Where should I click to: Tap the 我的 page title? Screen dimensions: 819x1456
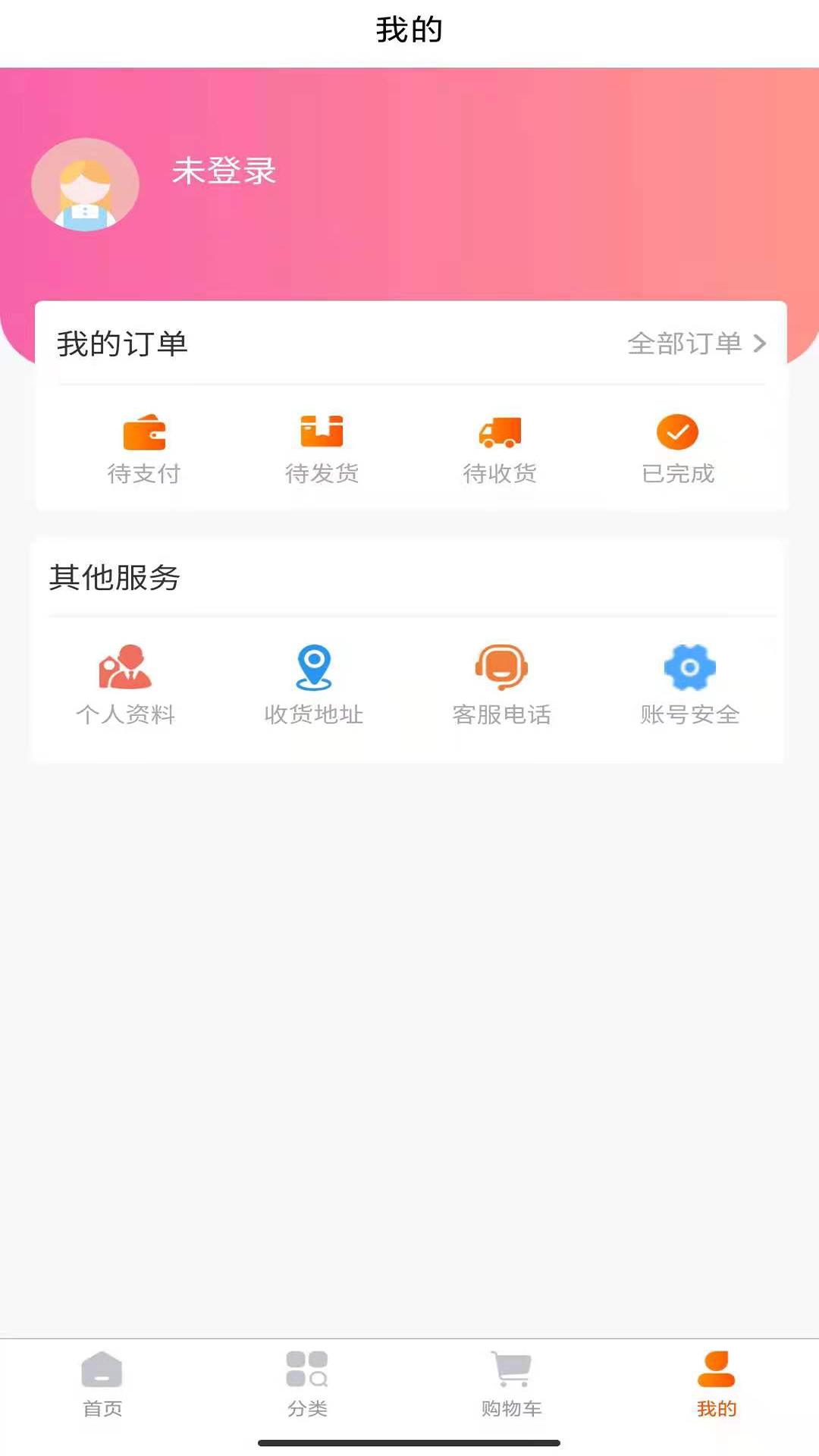(x=409, y=30)
